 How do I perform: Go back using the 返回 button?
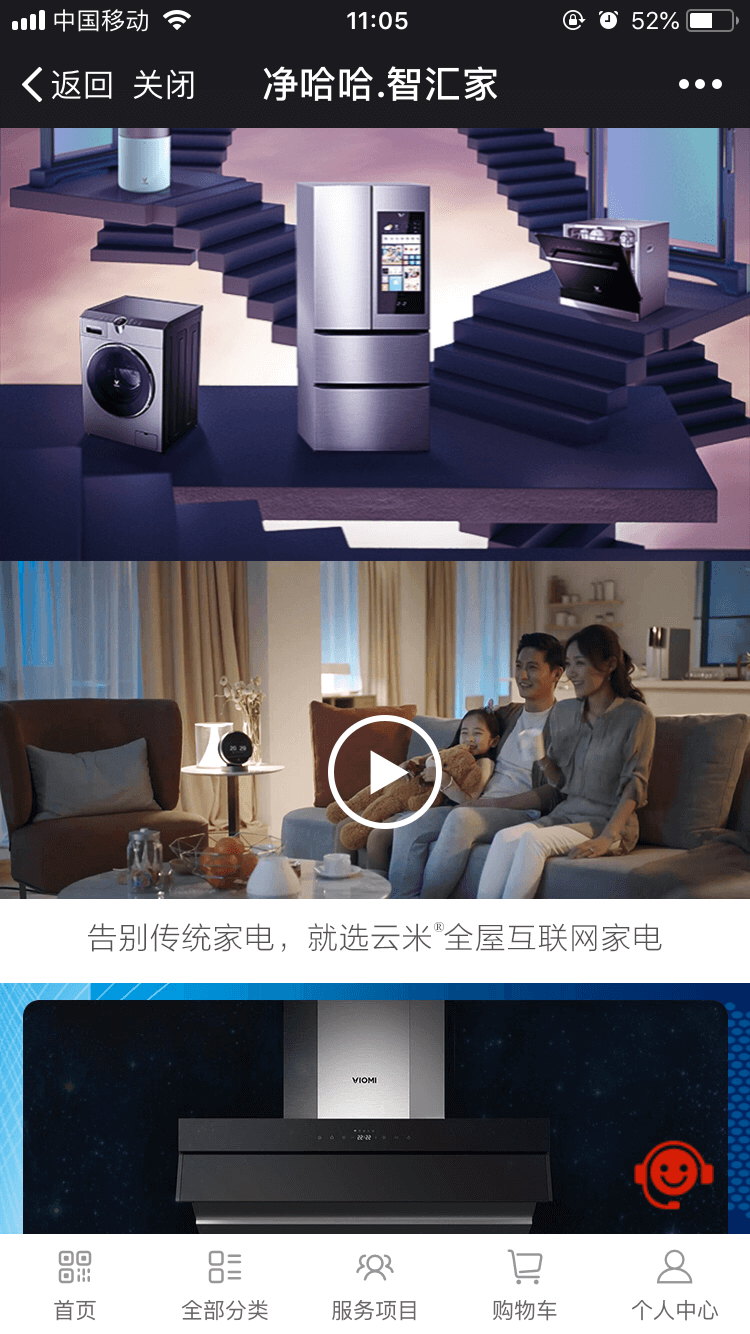click(66, 85)
